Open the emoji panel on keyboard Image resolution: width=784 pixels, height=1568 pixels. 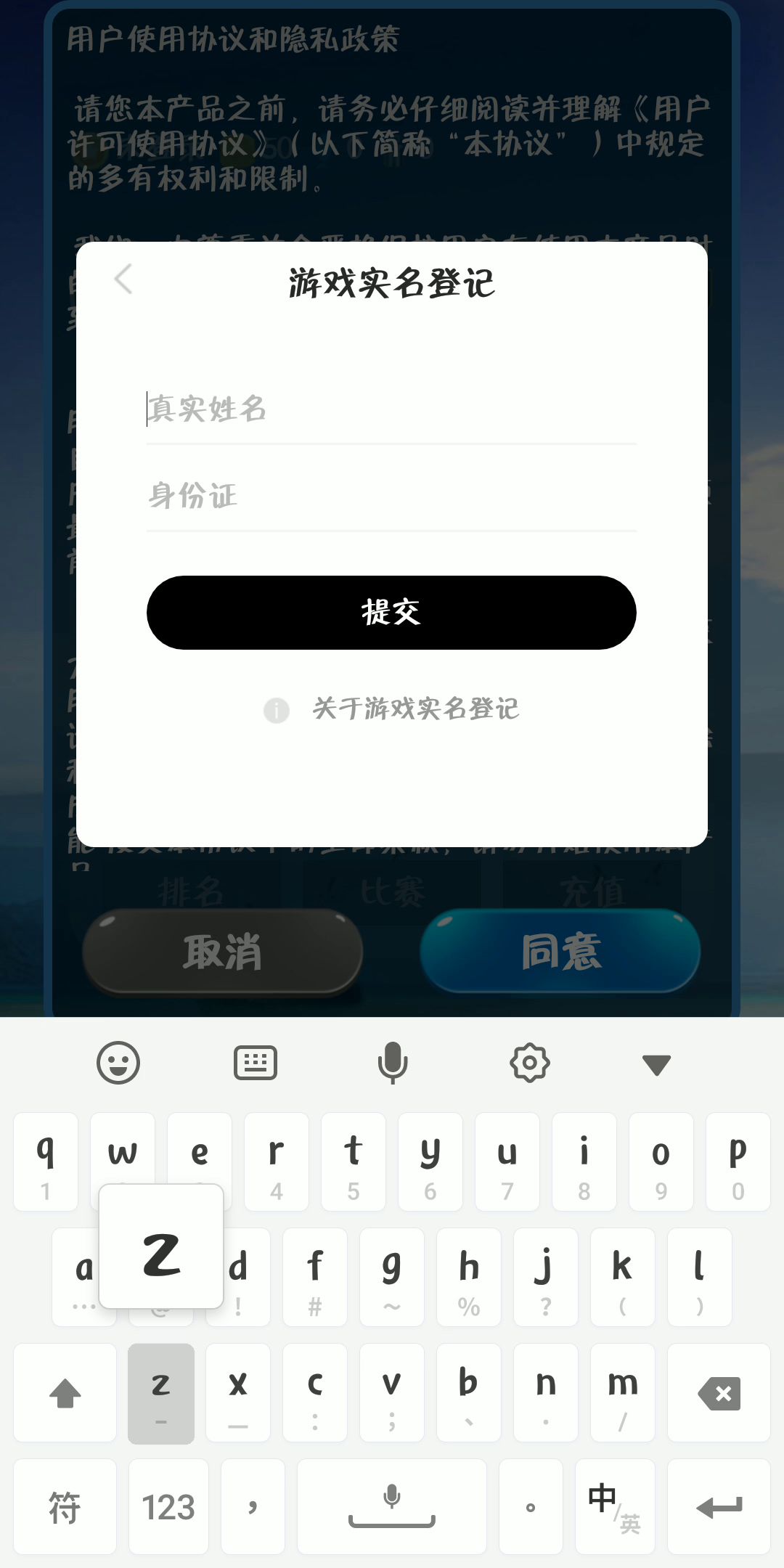pos(118,1063)
